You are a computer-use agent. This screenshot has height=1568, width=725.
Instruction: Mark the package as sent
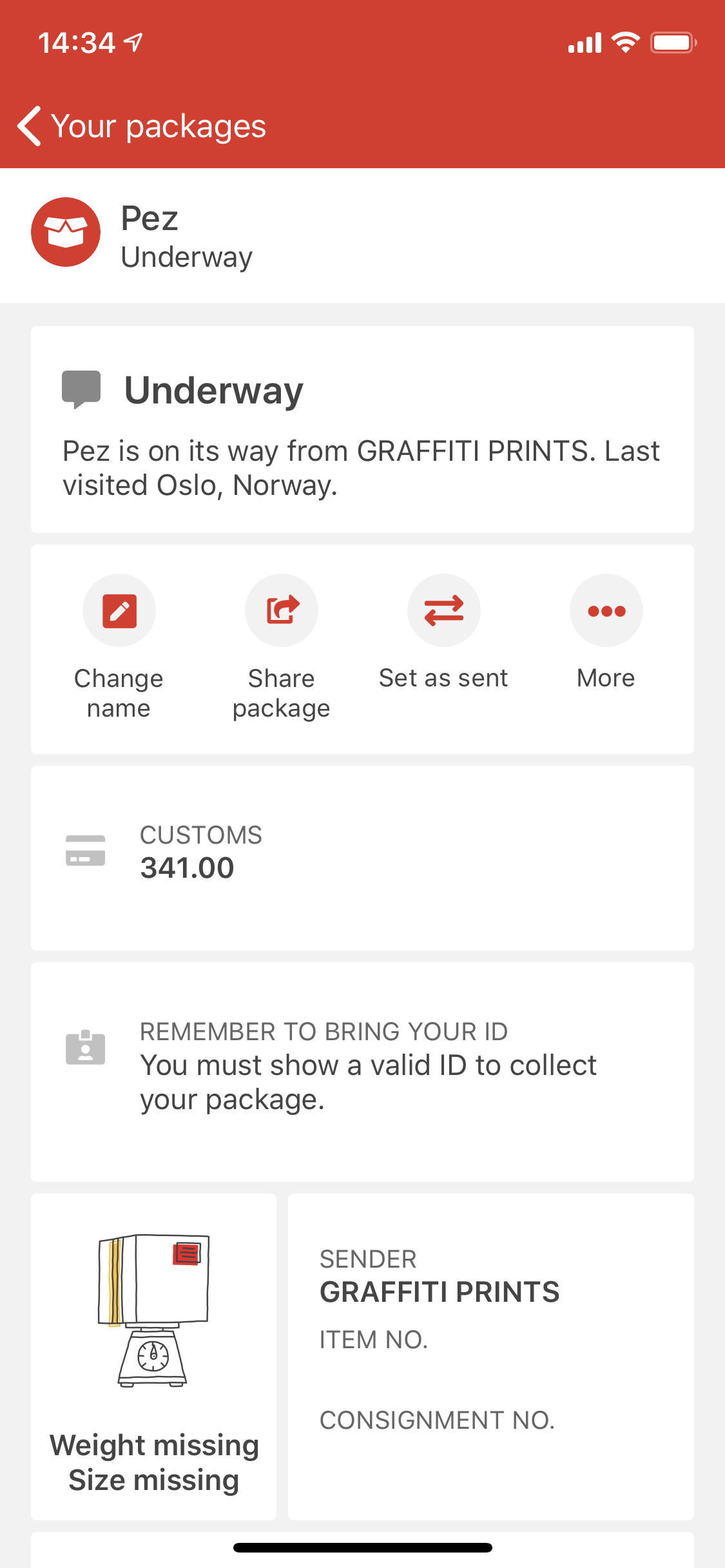pos(444,611)
